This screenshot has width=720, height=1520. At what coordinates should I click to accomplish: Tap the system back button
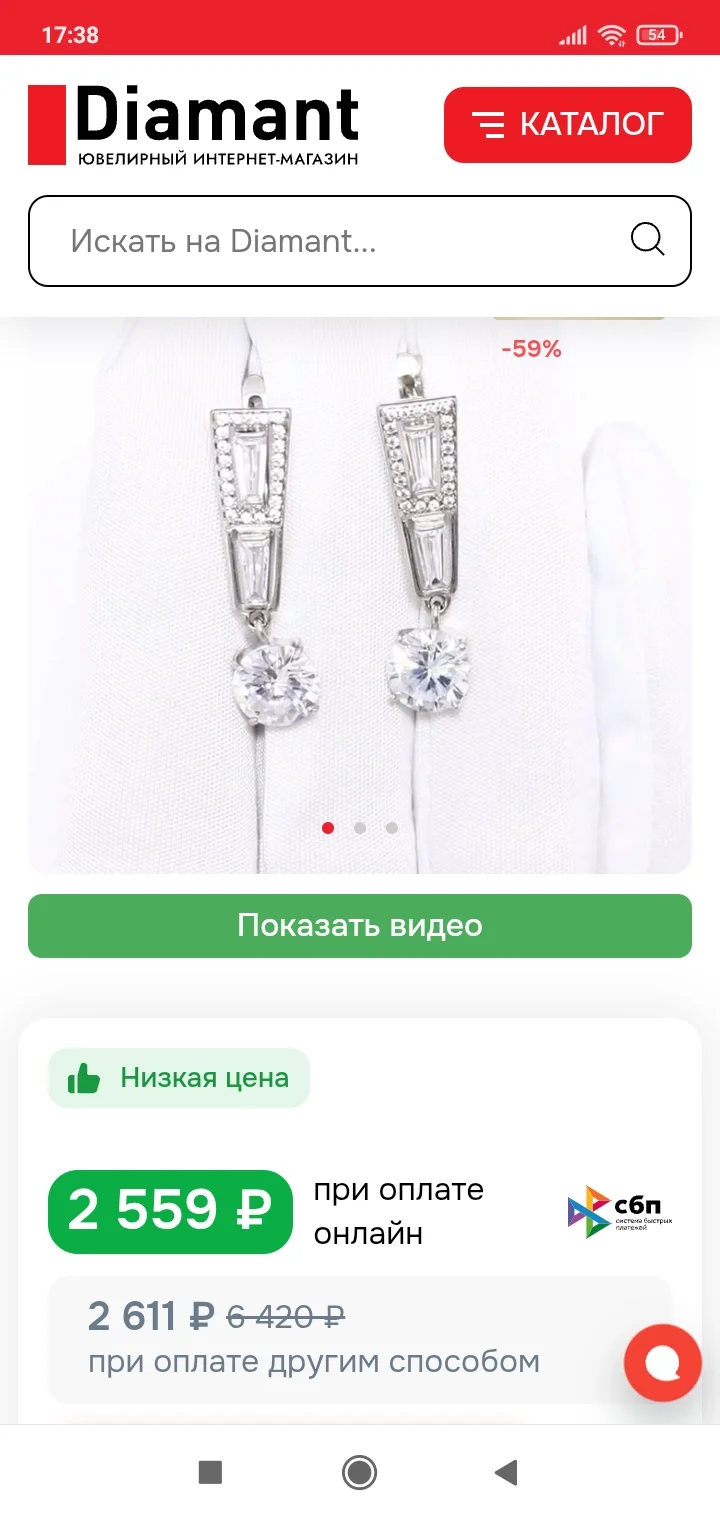pyautogui.click(x=507, y=1472)
